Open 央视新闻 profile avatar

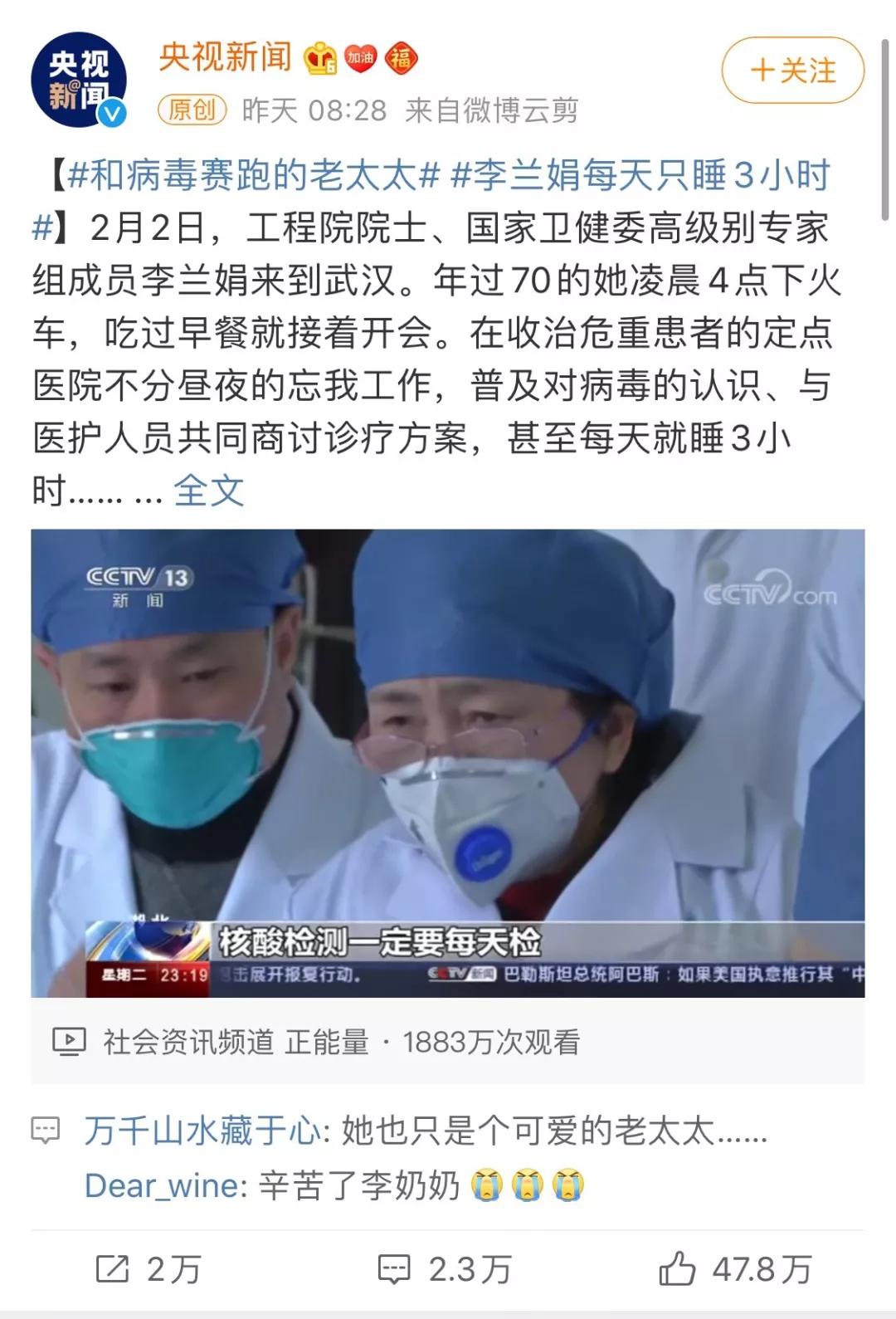coord(79,80)
